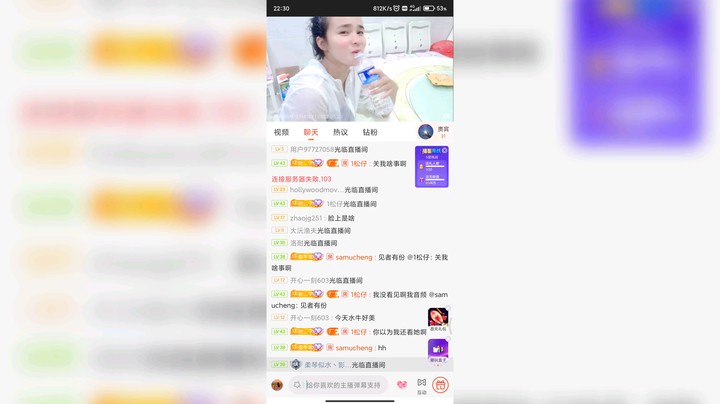Open the gift panel
Screen dimensions: 720x404
pyautogui.click(x=440, y=385)
